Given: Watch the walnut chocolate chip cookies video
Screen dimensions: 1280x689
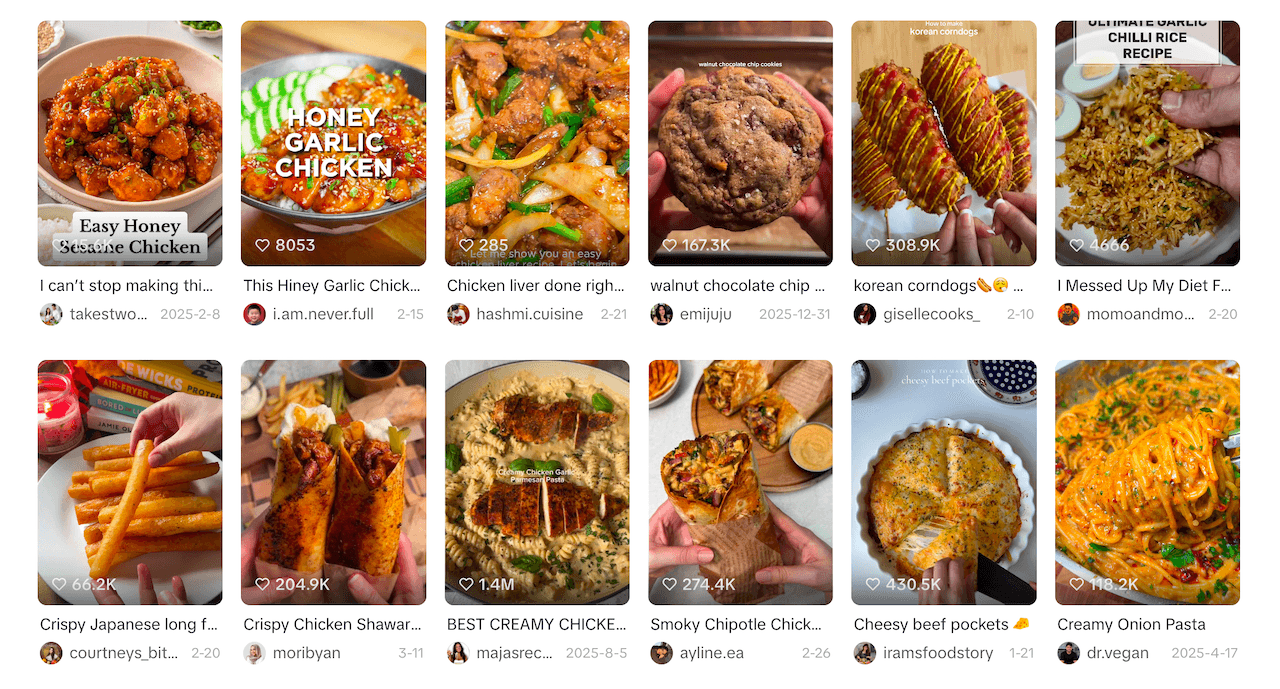Looking at the screenshot, I should [x=740, y=143].
